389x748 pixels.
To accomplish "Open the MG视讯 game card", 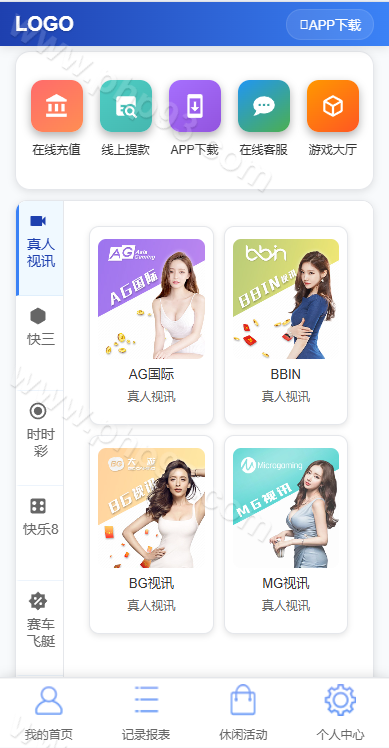I will 286,534.
